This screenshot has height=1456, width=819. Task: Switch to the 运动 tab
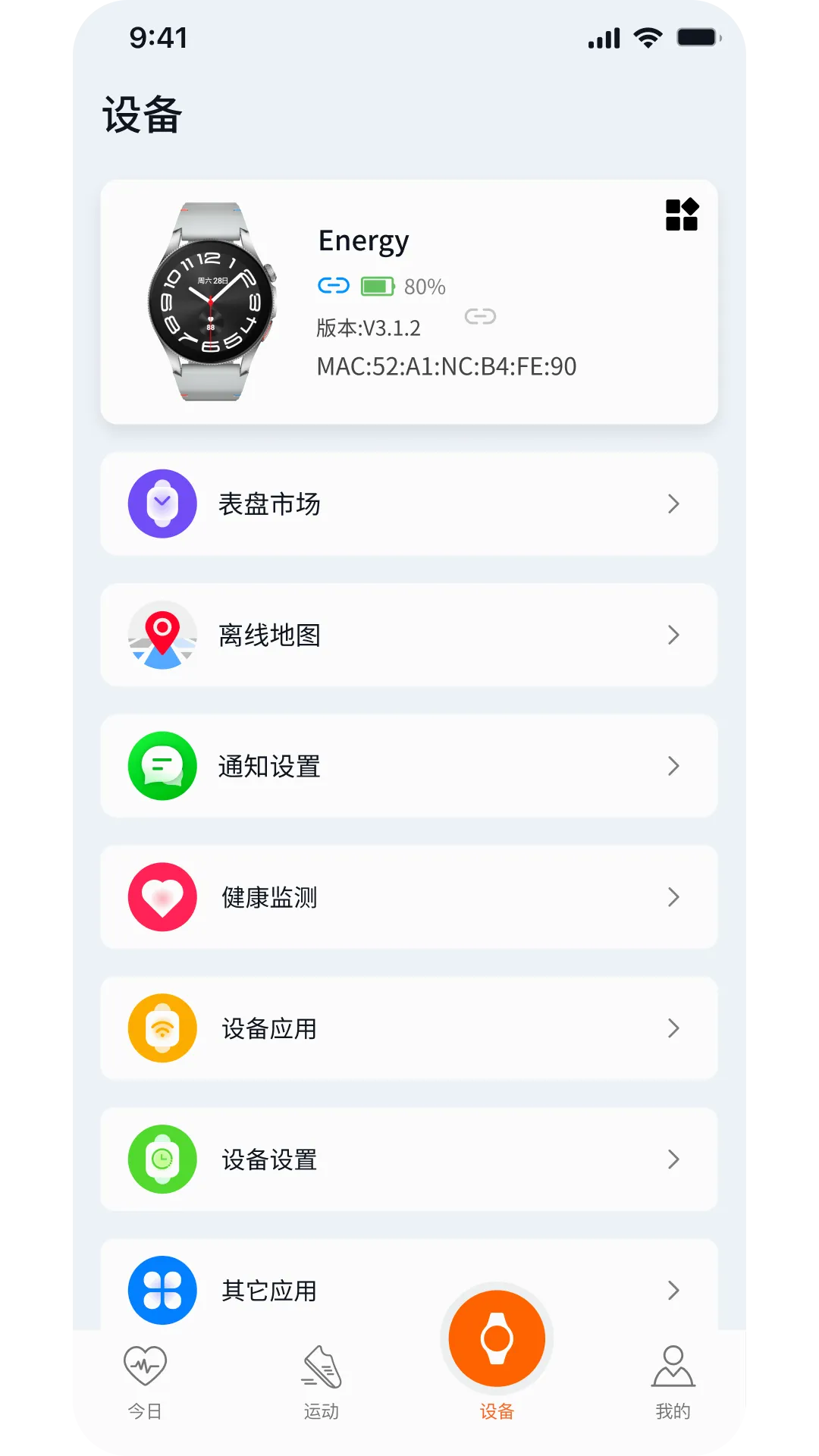[322, 1382]
